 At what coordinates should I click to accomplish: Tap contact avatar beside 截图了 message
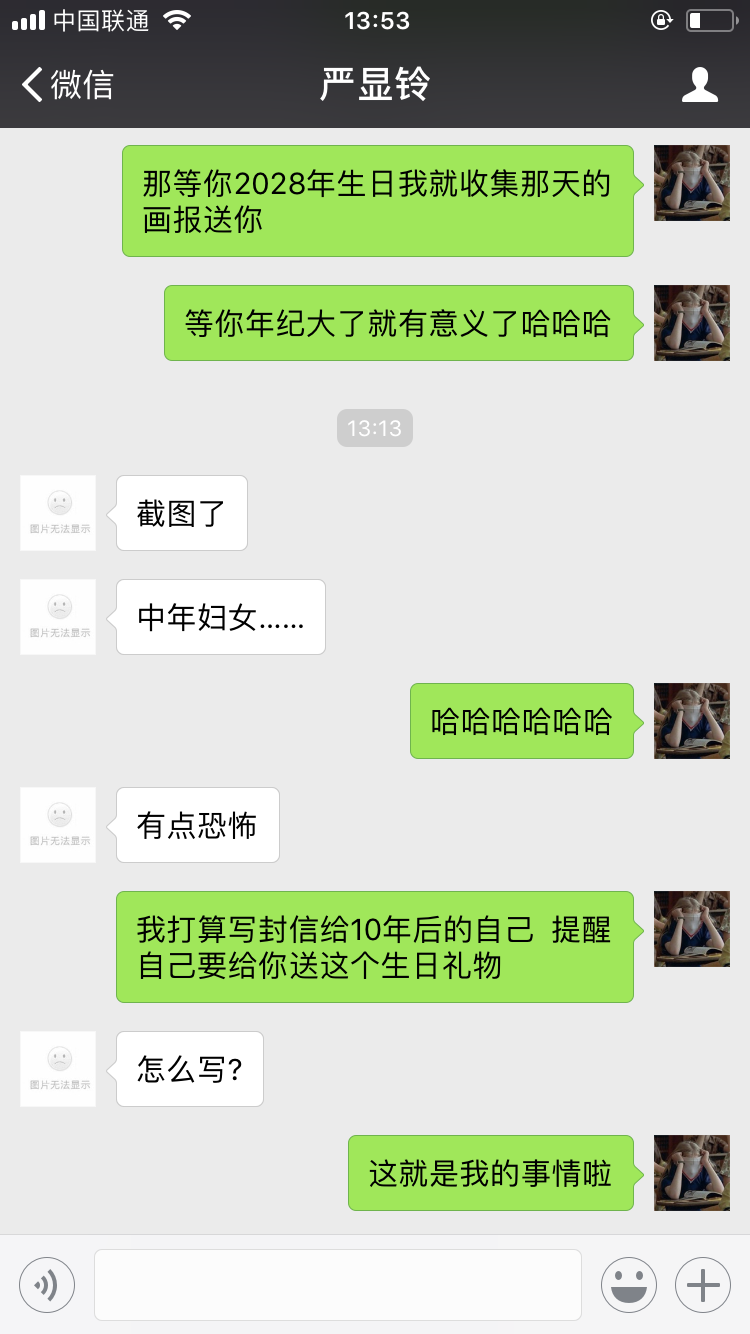tap(58, 513)
